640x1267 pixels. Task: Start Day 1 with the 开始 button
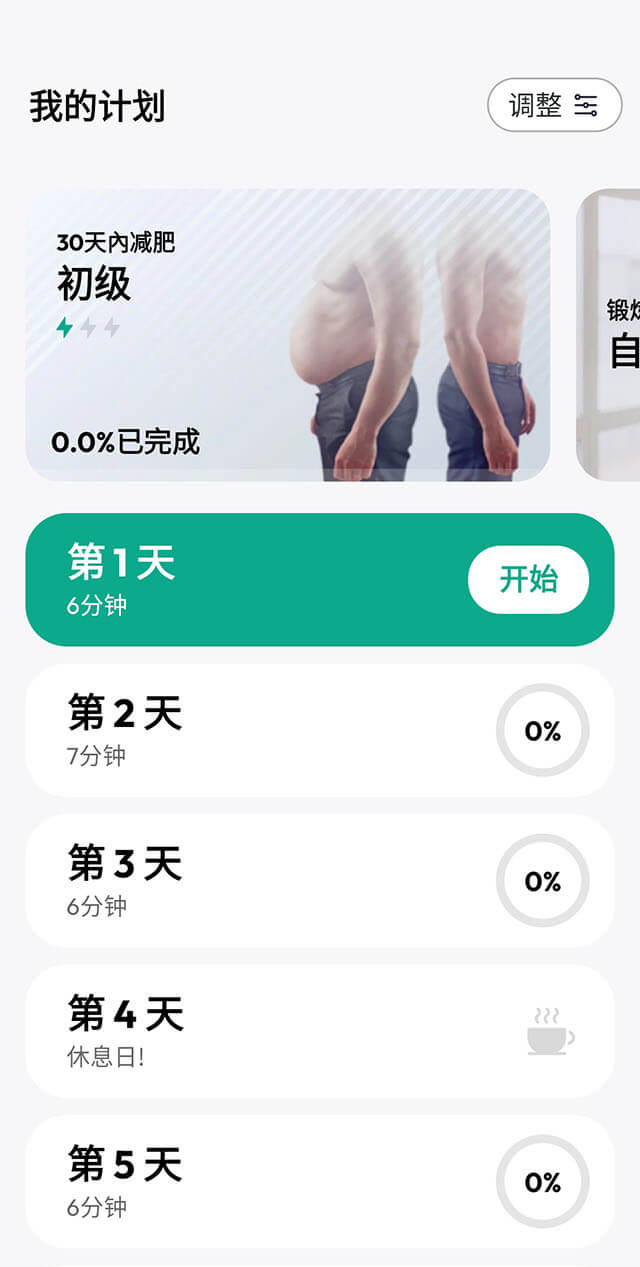[527, 580]
